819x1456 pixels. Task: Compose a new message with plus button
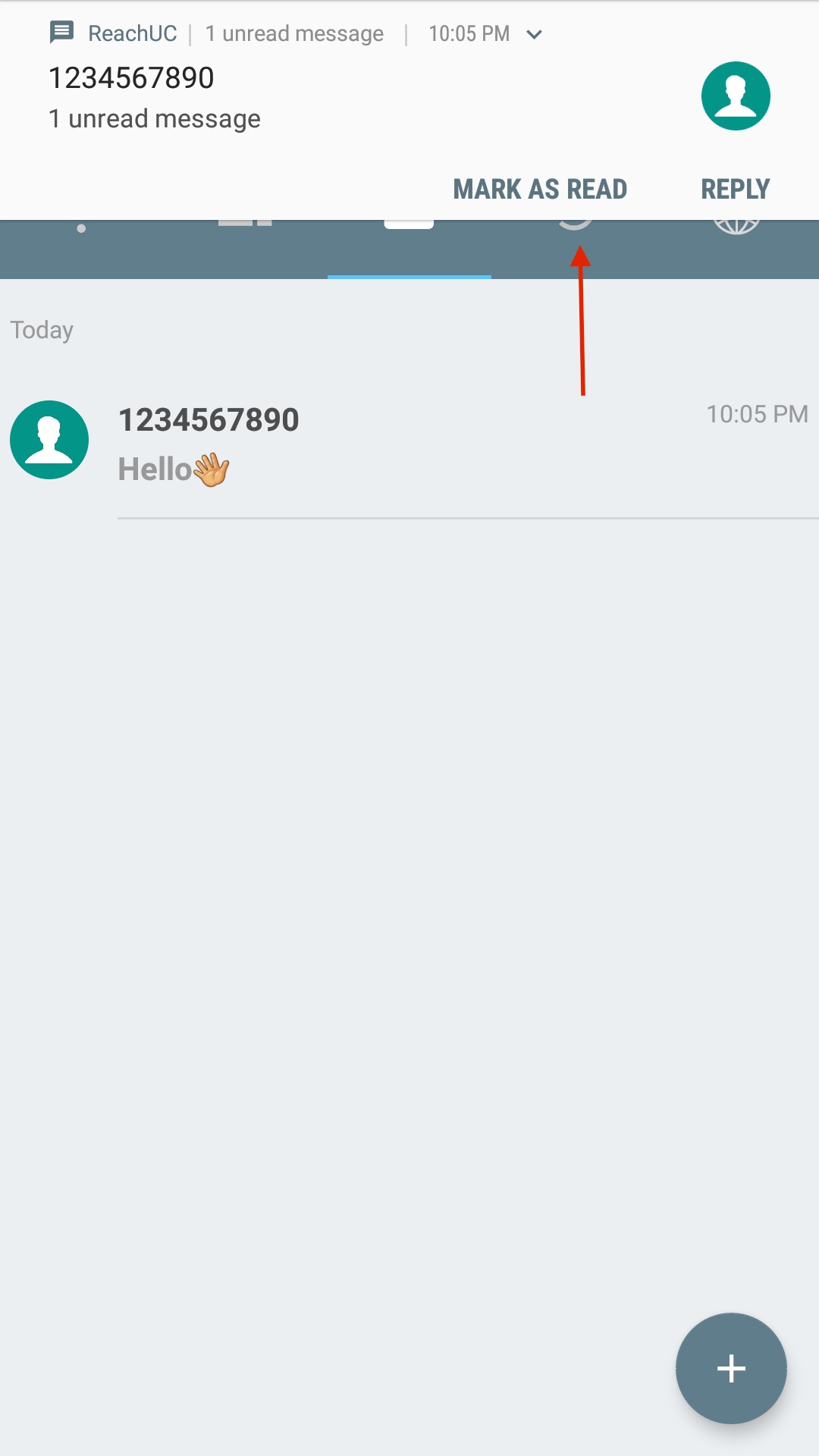[731, 1368]
